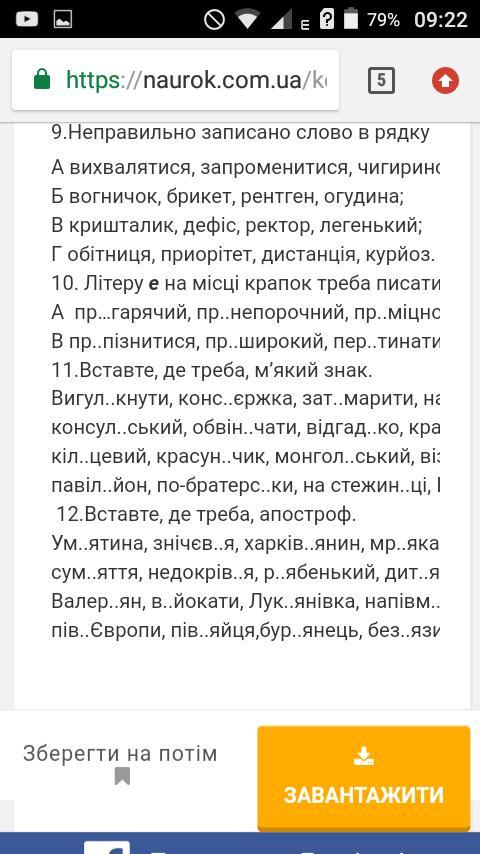Open the tab switcher showing 5 tabs
Screen dimensions: 480x854
pos(381,81)
